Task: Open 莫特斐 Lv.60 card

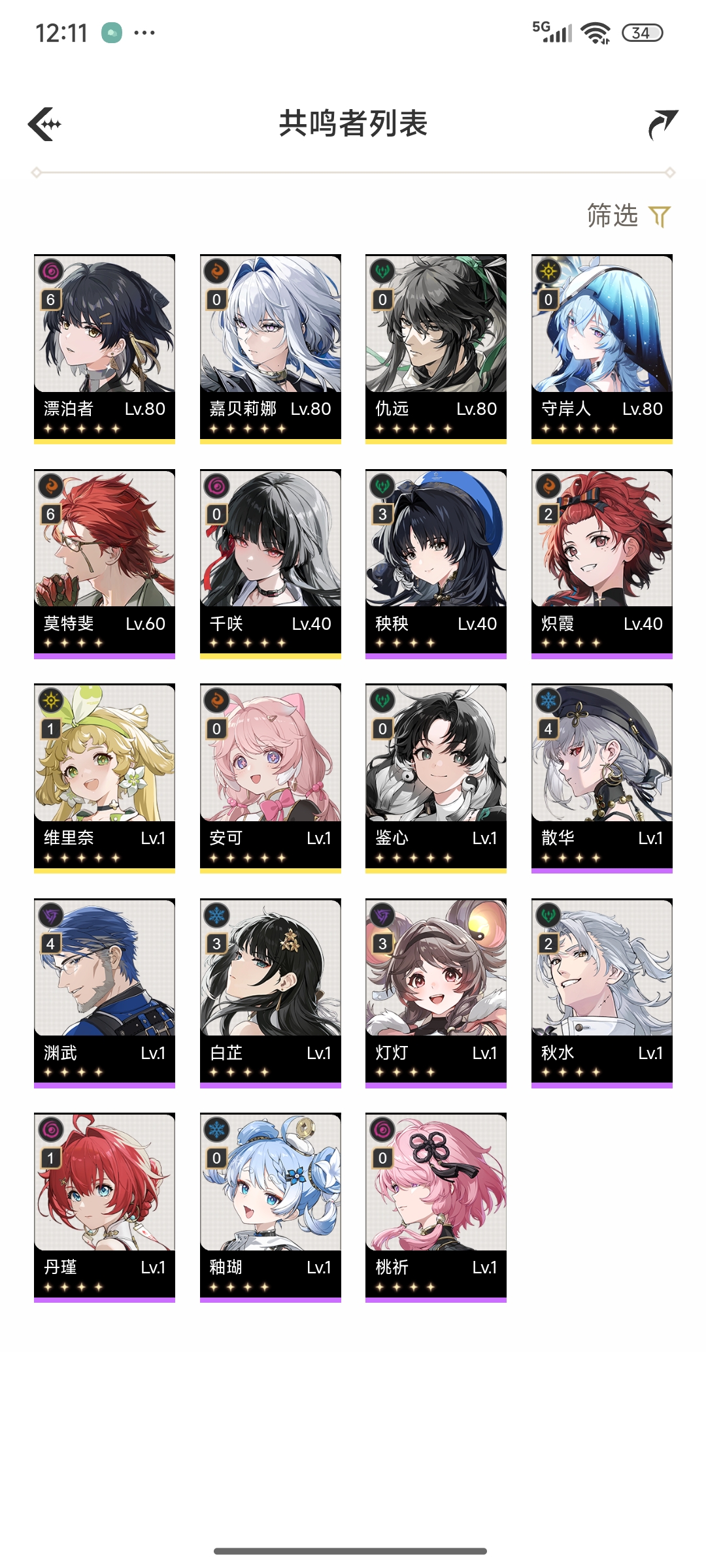Action: click(105, 563)
